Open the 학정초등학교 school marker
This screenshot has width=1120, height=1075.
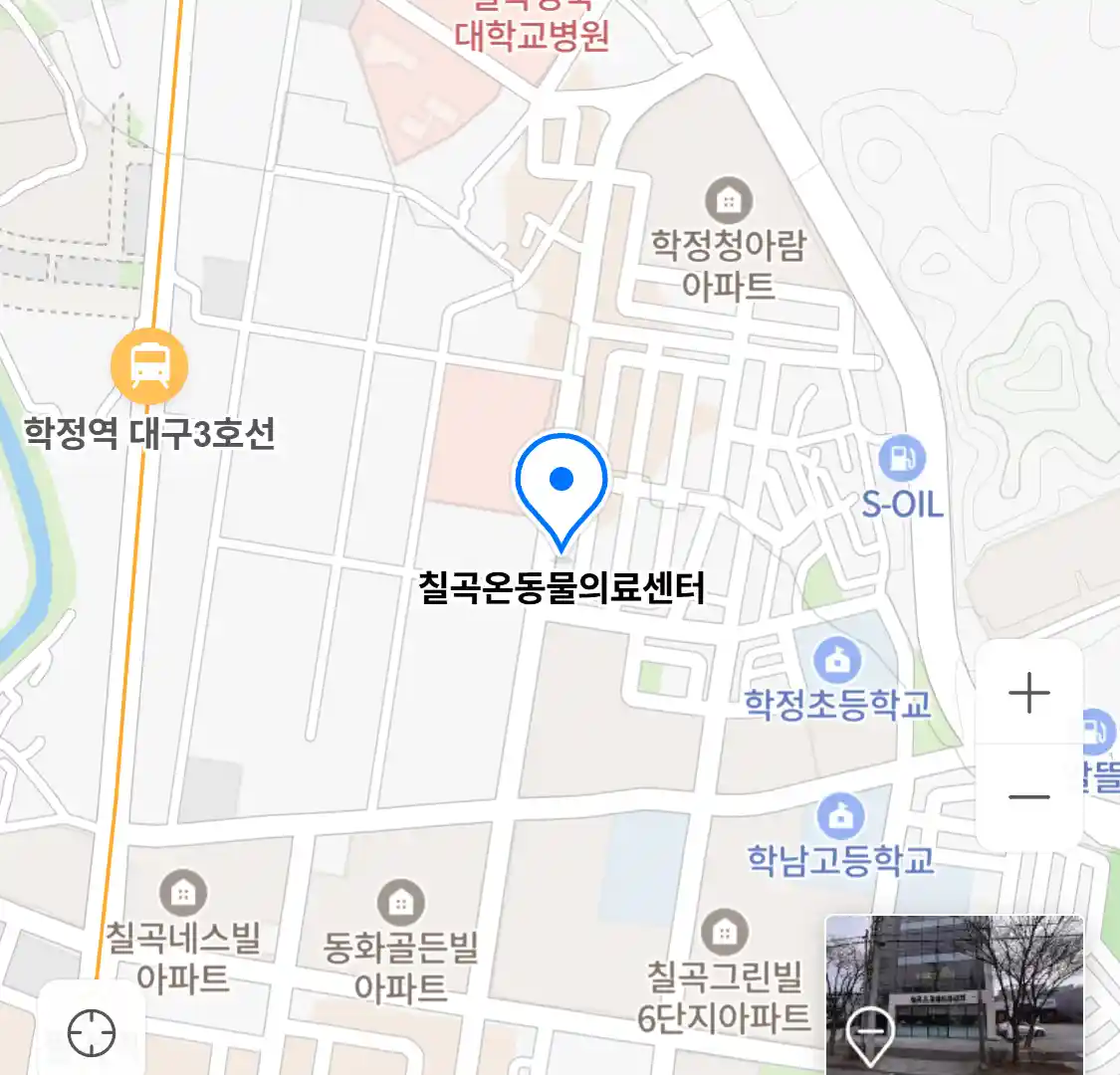(837, 659)
